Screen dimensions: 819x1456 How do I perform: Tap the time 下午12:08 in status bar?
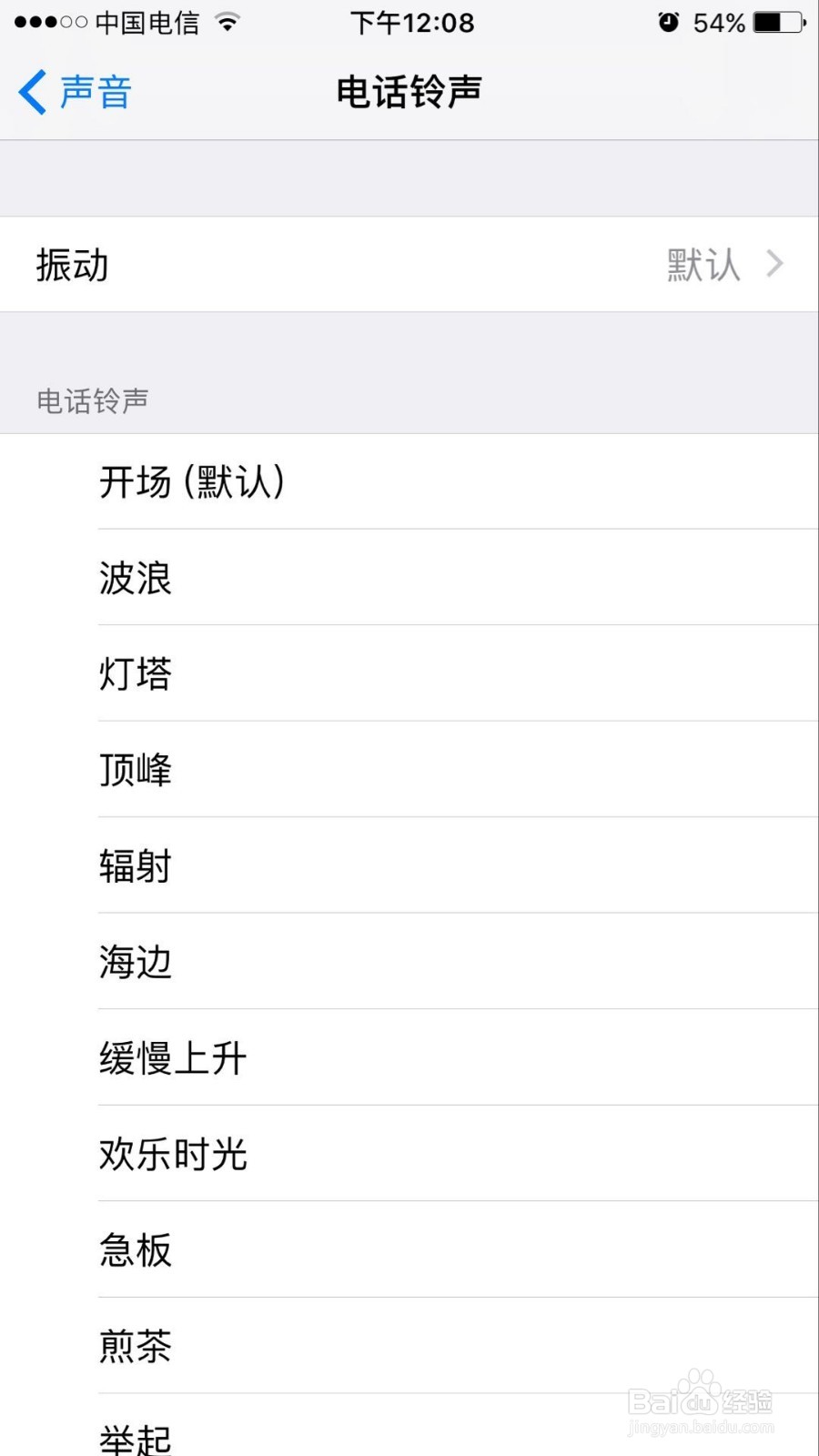[409, 23]
